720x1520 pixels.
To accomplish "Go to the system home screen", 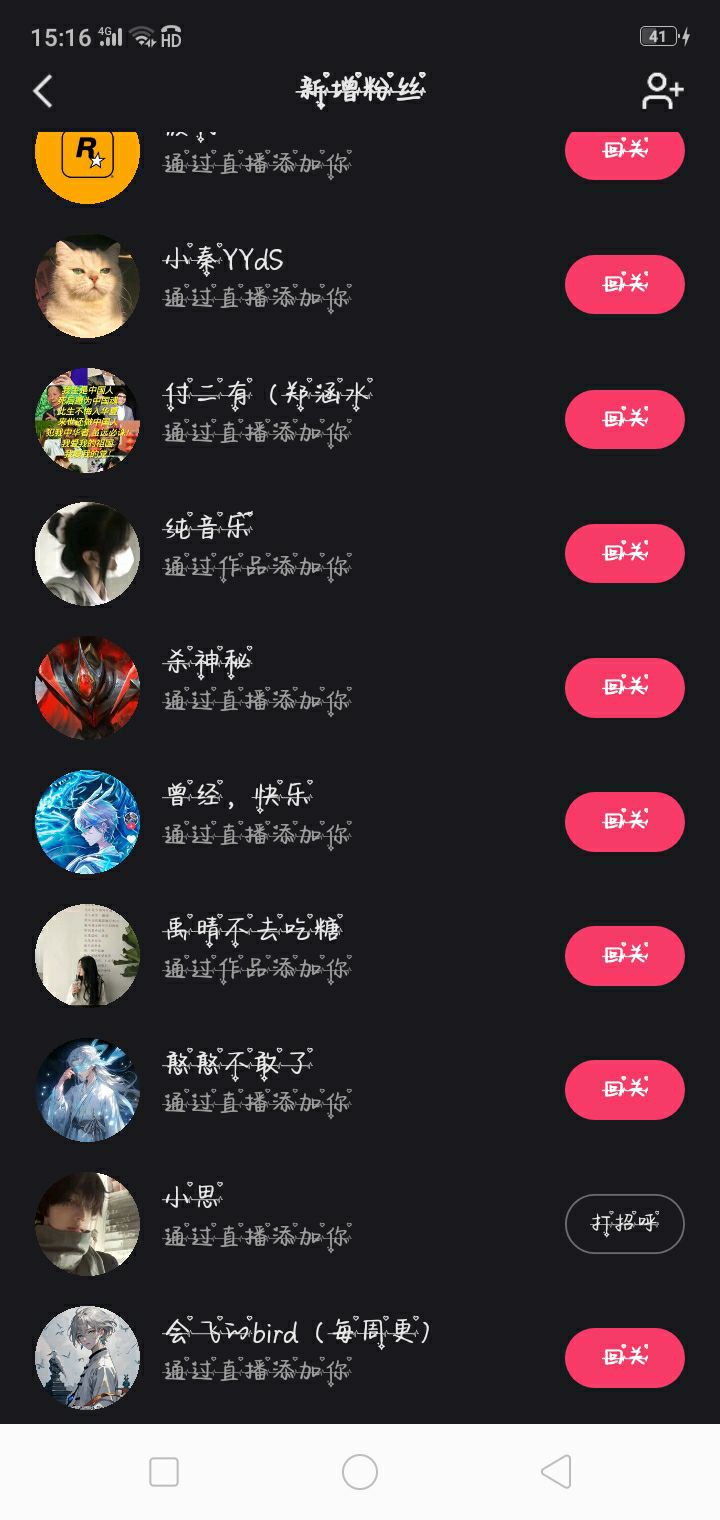I will [x=360, y=1472].
